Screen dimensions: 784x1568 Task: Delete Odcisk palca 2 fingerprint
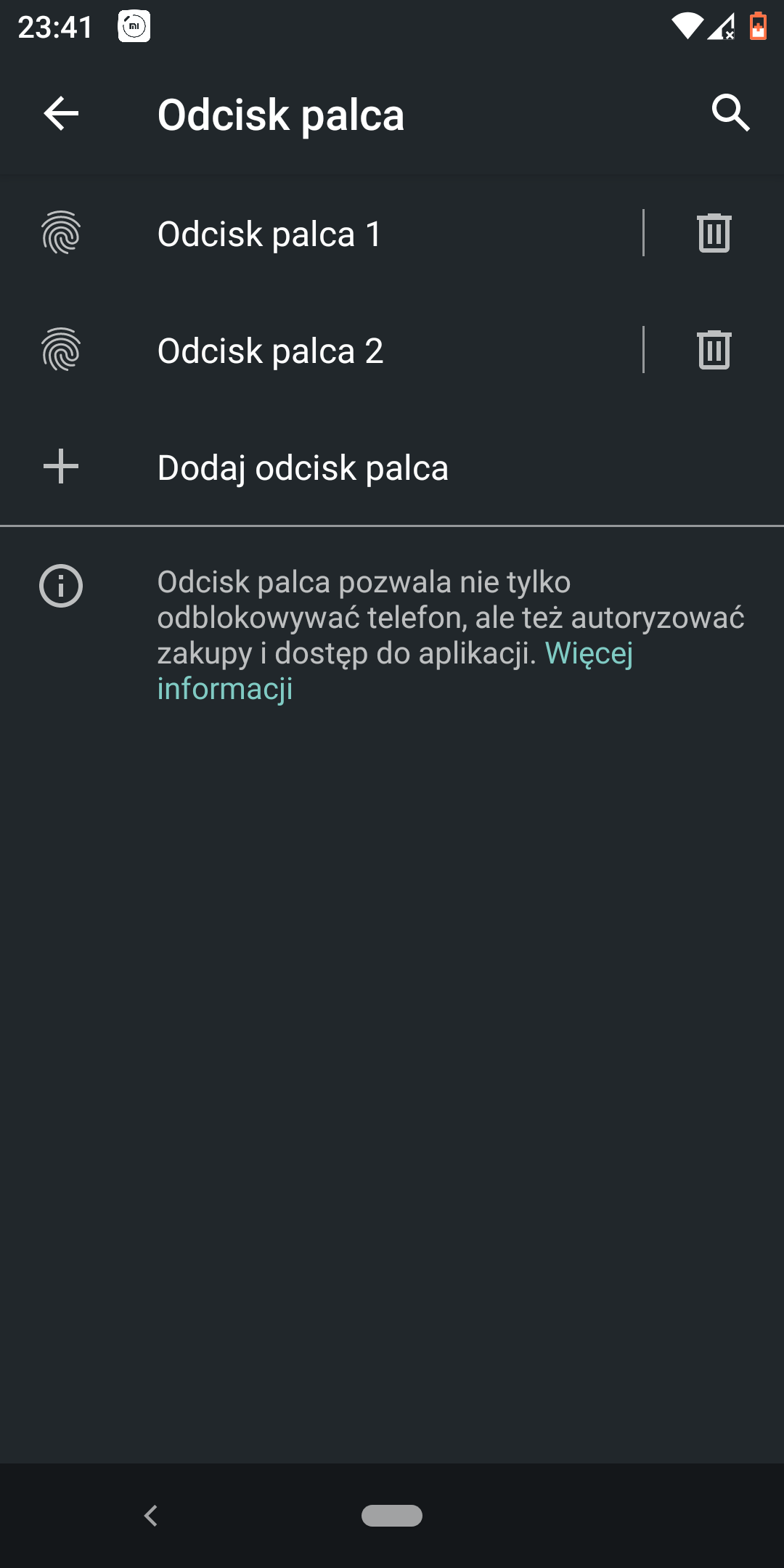(714, 351)
